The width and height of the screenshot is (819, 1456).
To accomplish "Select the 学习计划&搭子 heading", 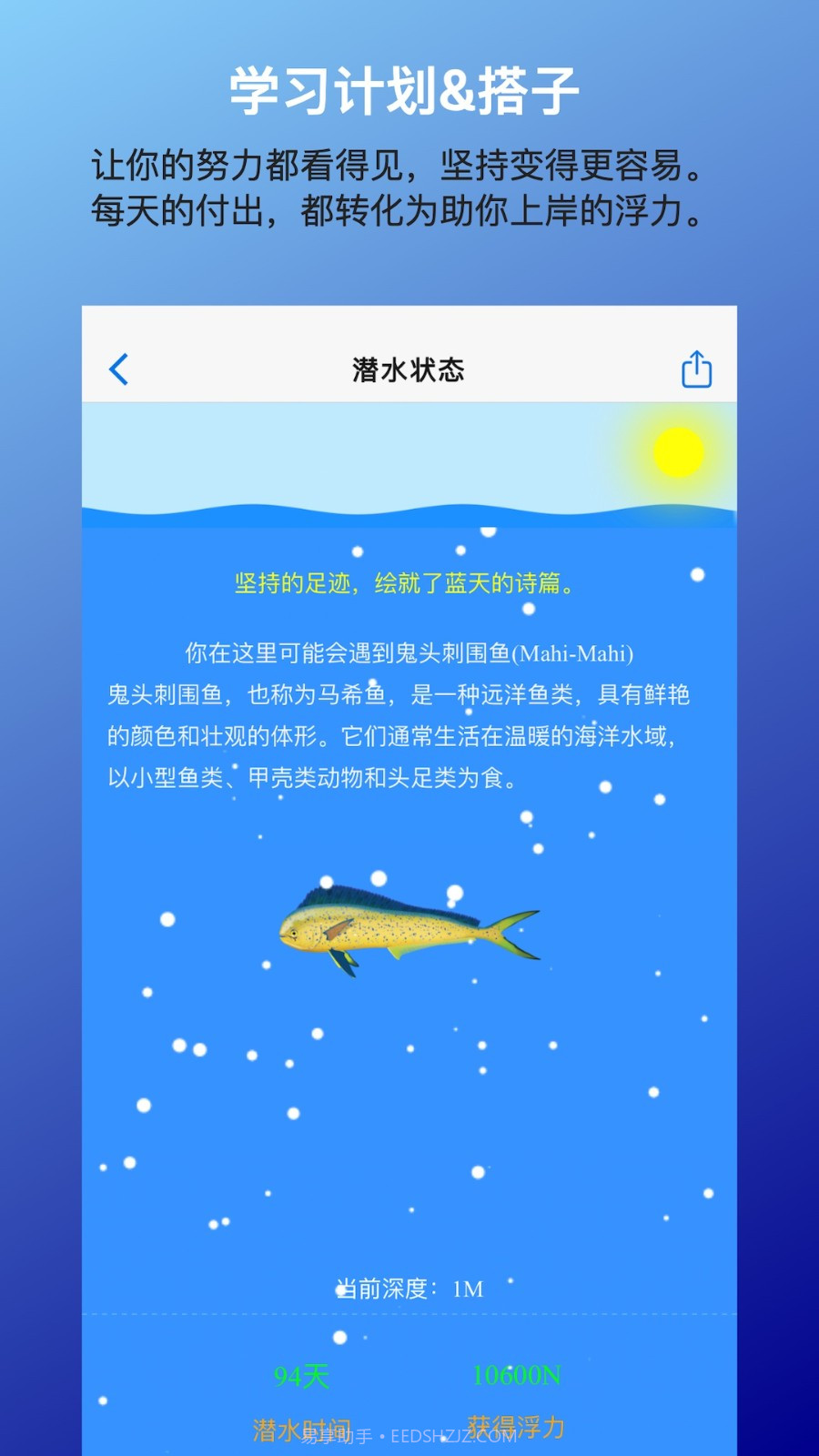I will coord(409,88).
